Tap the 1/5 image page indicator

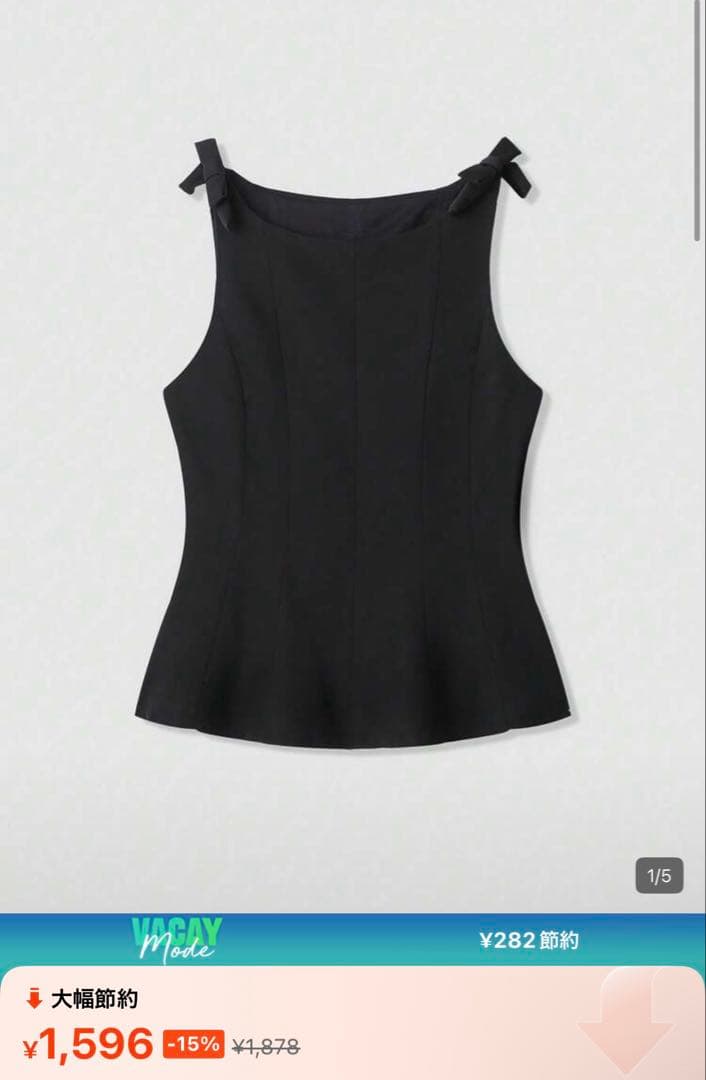coord(659,875)
